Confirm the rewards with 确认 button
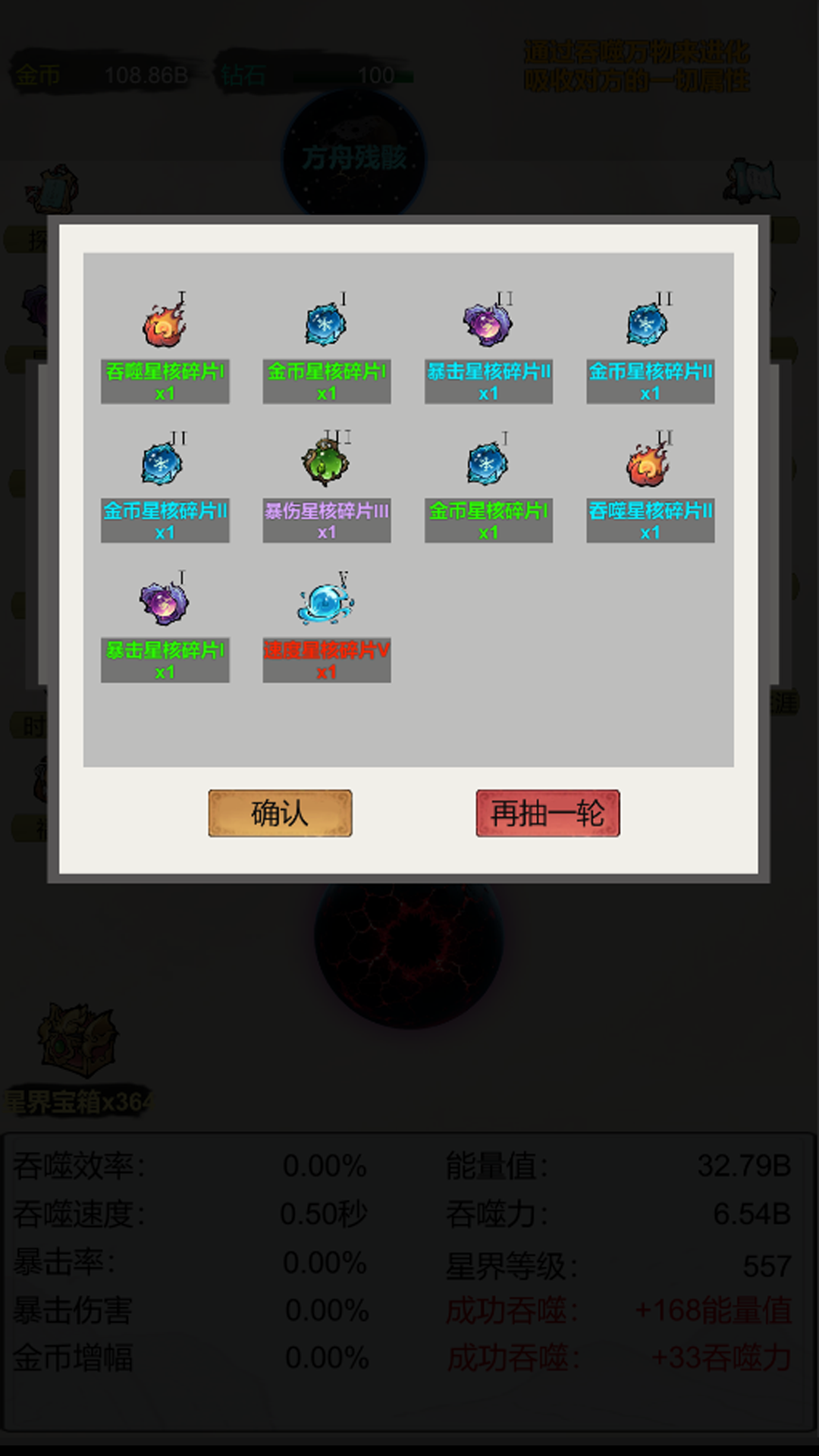The height and width of the screenshot is (1456, 819). [x=280, y=813]
